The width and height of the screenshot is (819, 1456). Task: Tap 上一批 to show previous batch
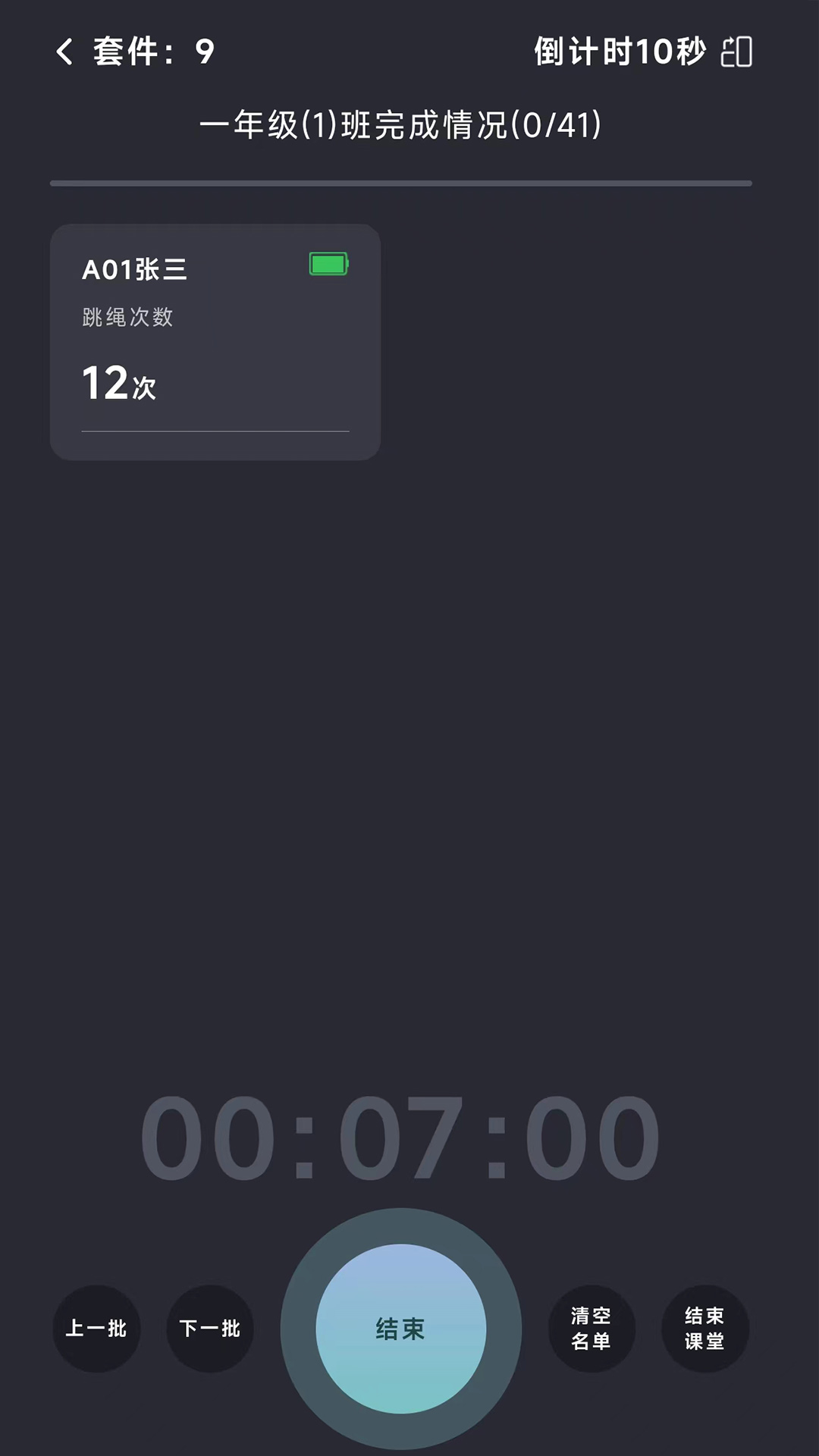(97, 1329)
